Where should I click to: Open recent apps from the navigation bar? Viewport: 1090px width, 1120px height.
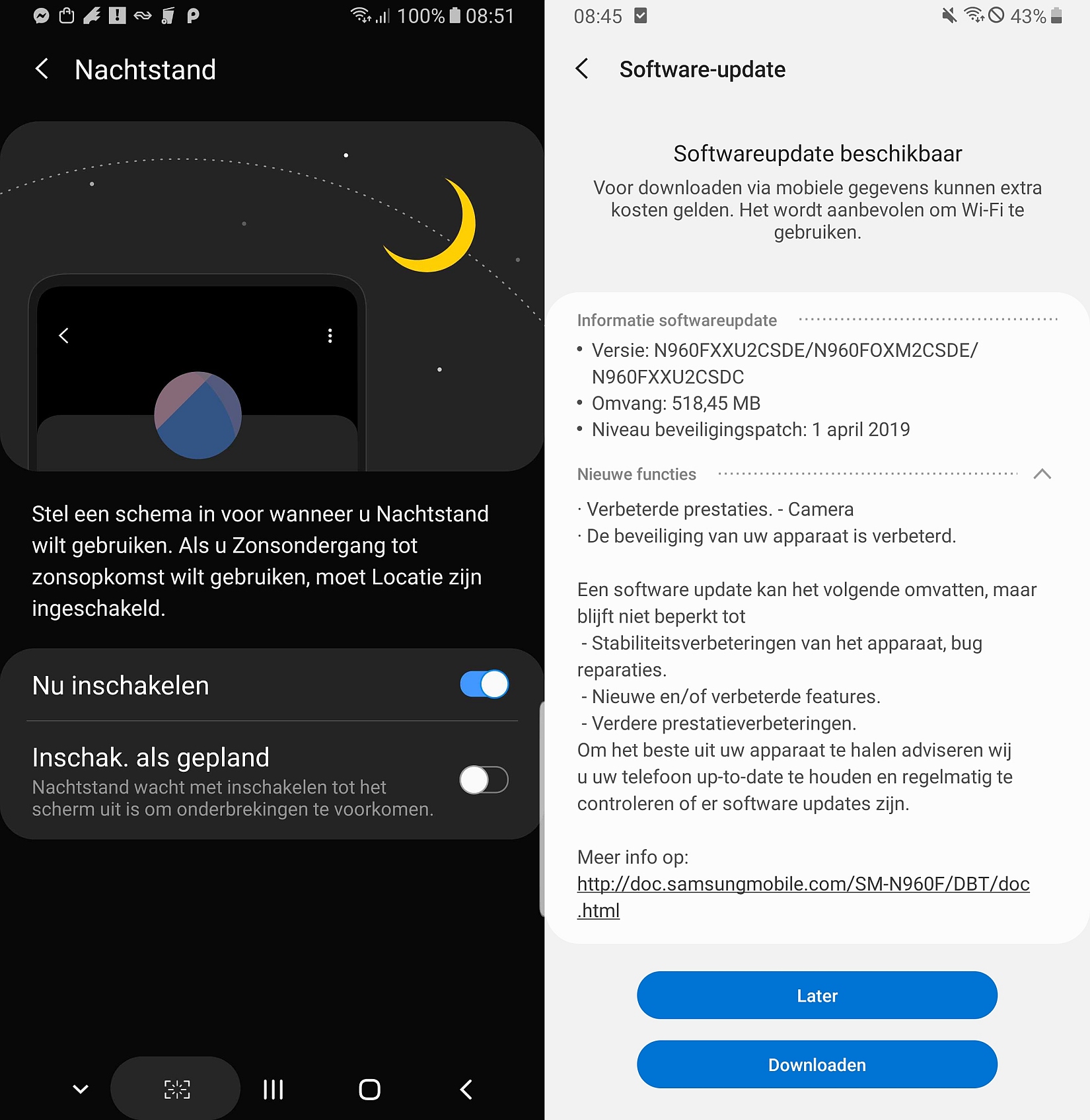[273, 1089]
